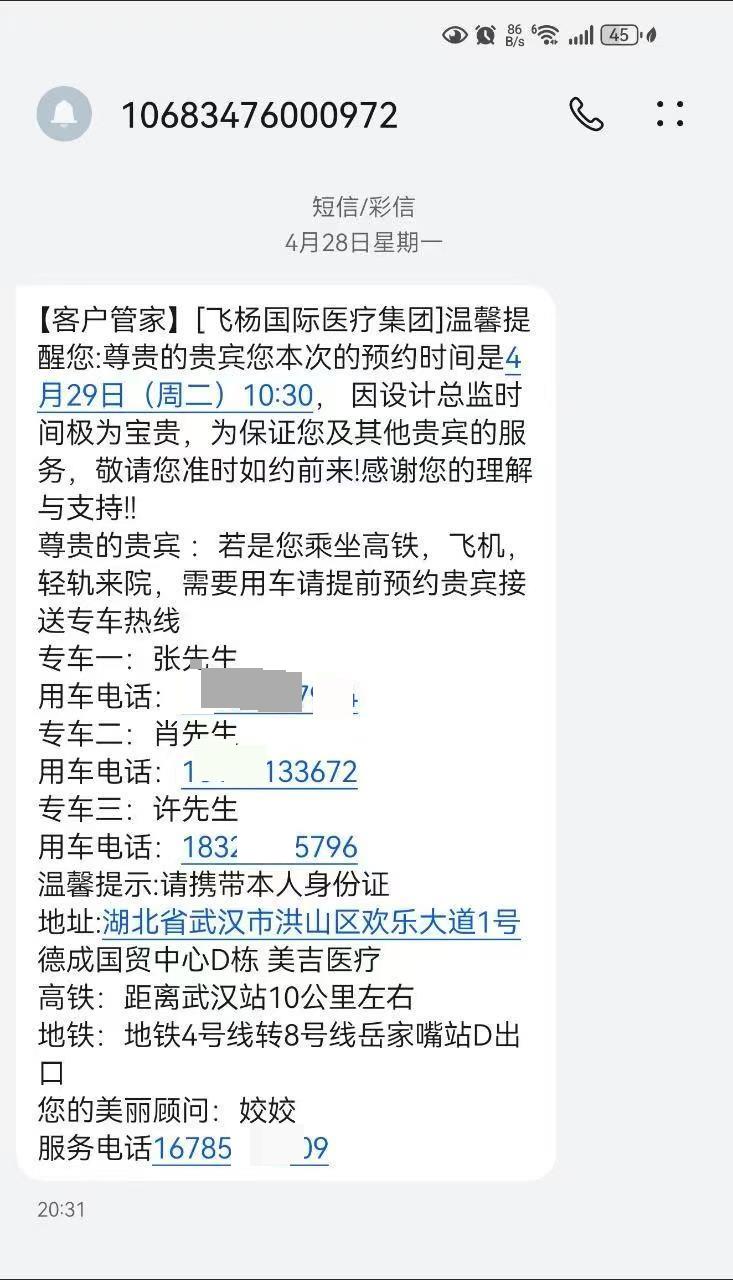Open the four-dot more options menu
This screenshot has height=1280, width=733.
point(670,114)
